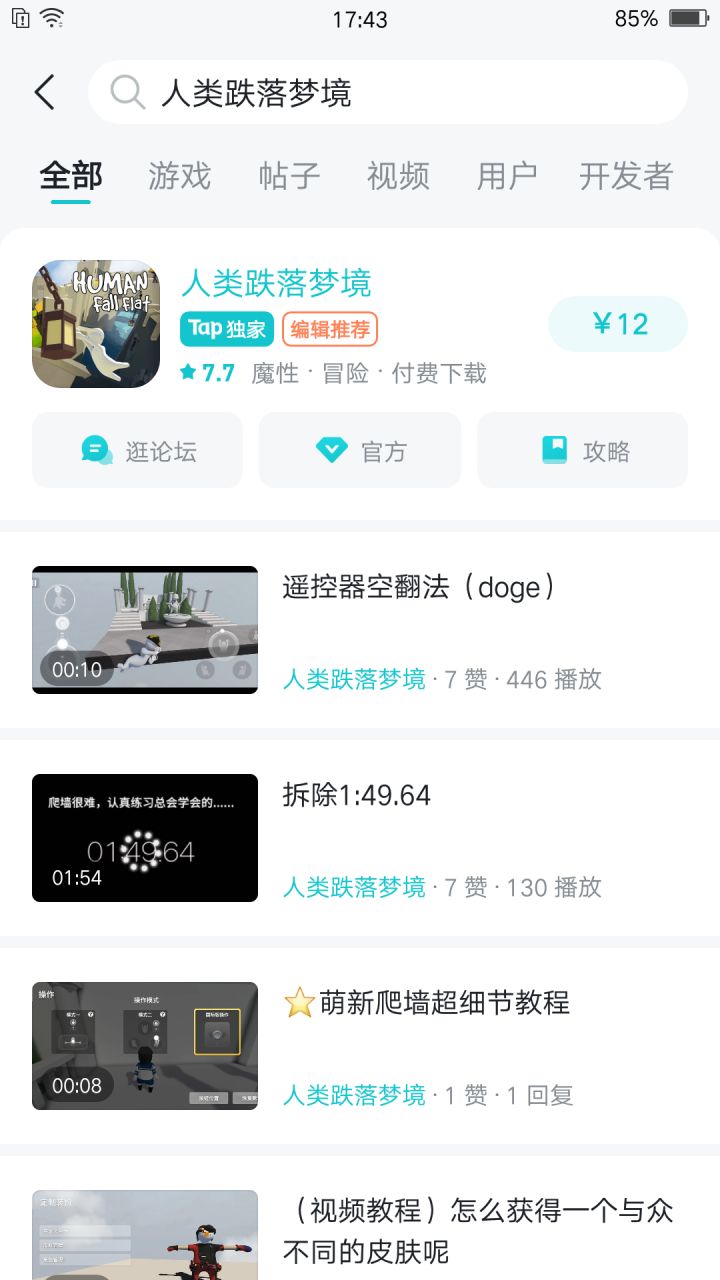Tap the 人类跌落梦境 tag under 拆除1:49.64
Image resolution: width=720 pixels, height=1280 pixels.
[354, 887]
